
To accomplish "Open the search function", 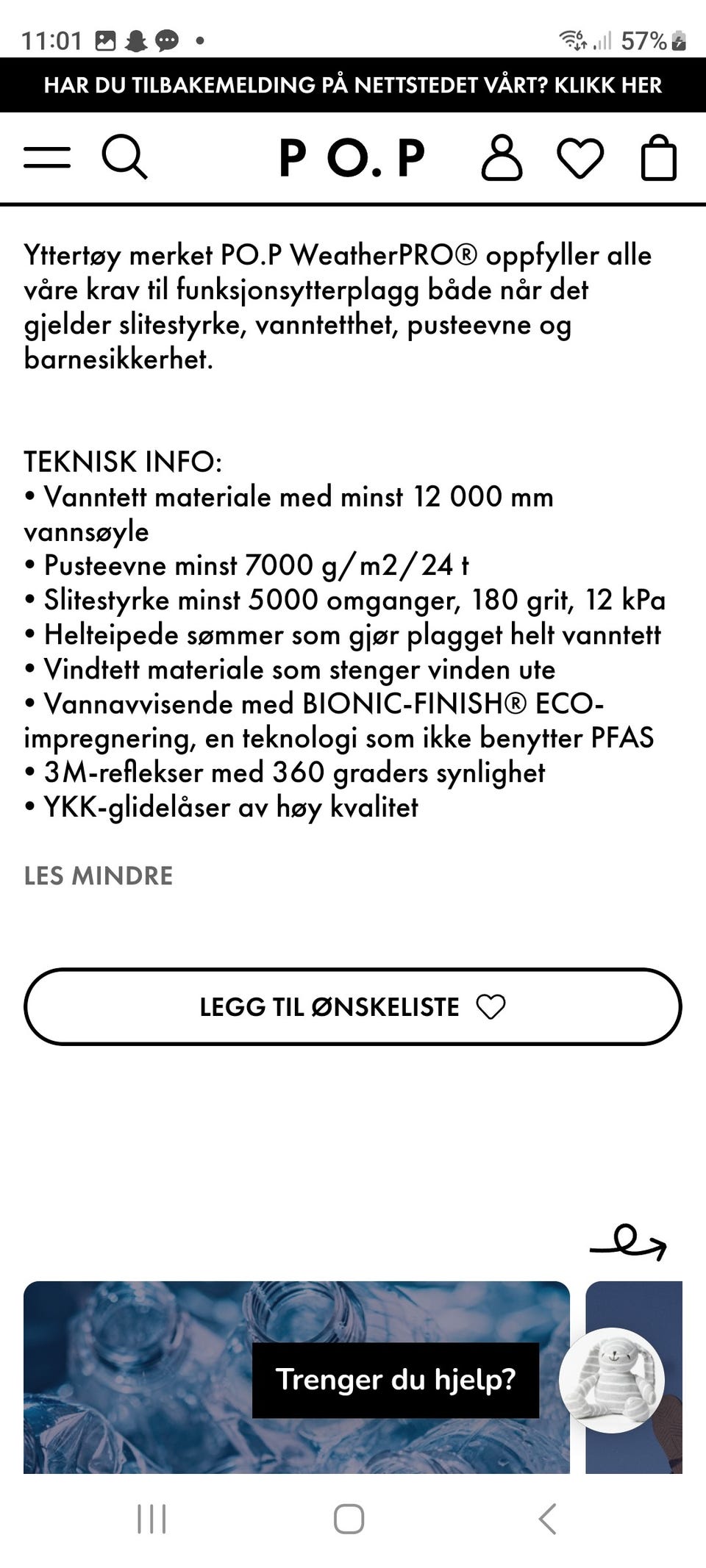I will point(125,157).
